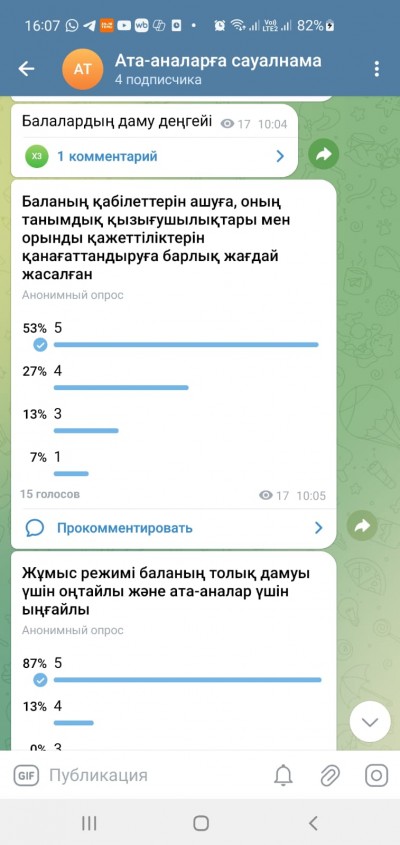Open the Ата-аналарға сауалнама channel profile
The image size is (400, 845).
218,69
